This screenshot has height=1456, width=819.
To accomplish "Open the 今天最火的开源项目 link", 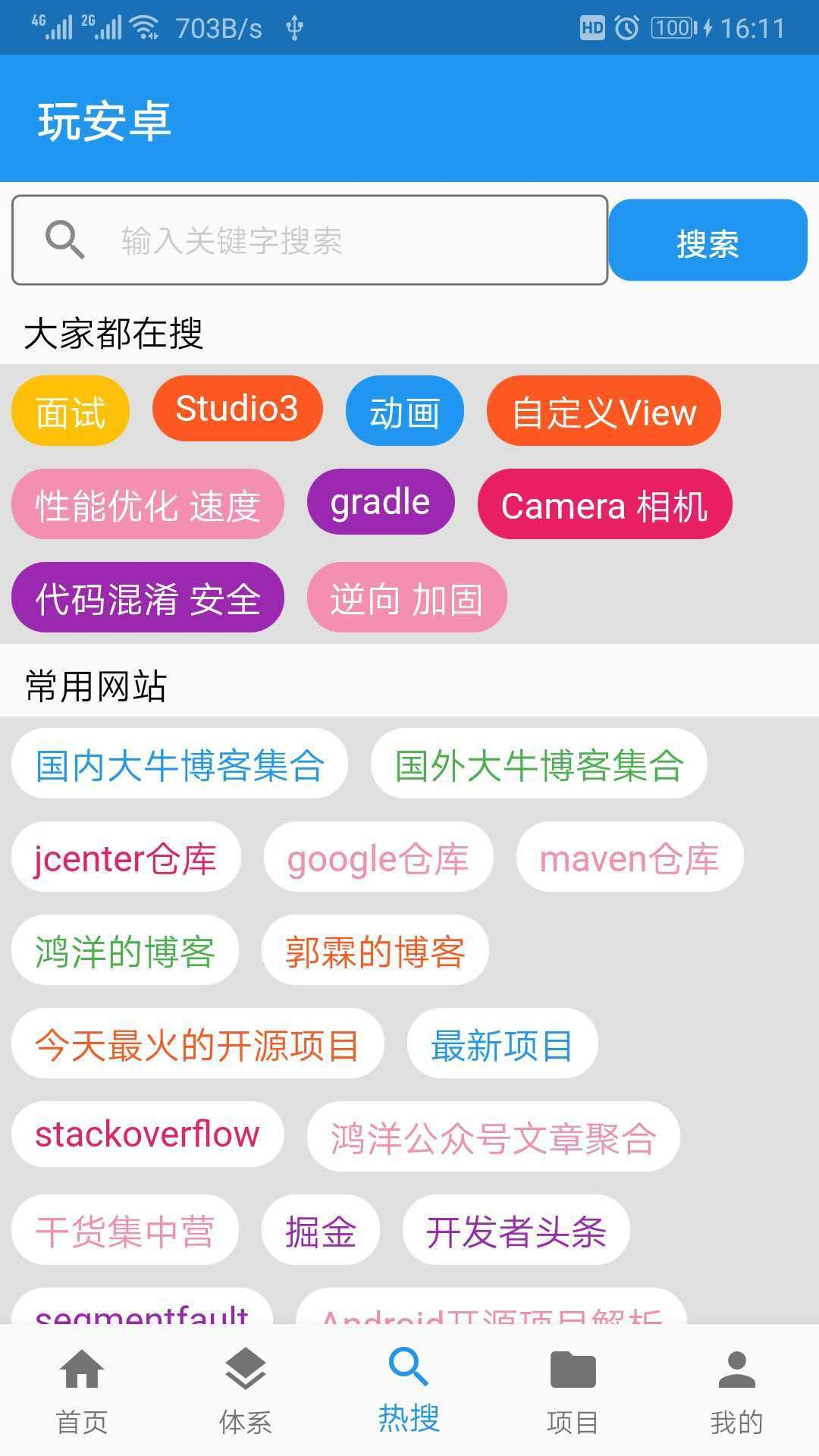I will (196, 1043).
